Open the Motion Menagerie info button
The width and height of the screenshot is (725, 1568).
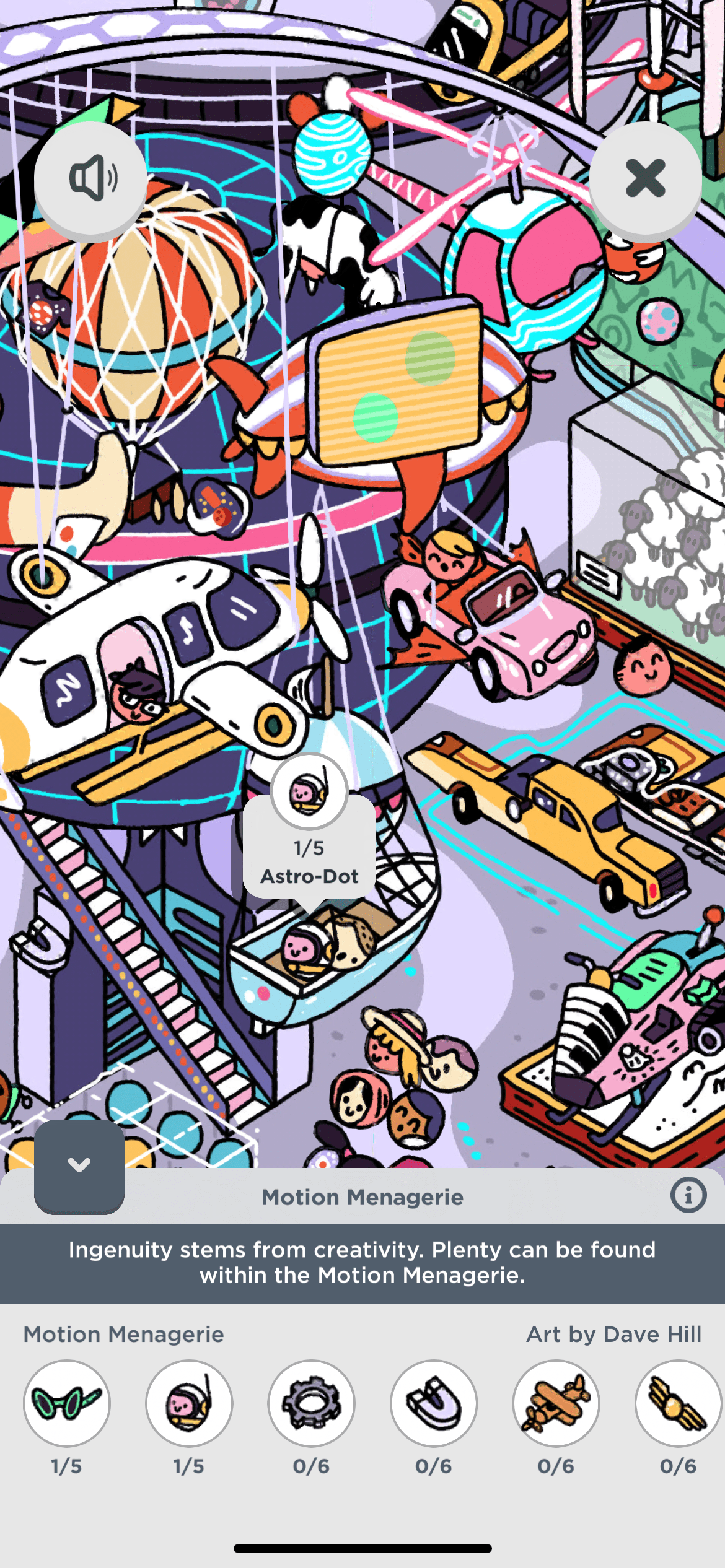pos(688,1195)
